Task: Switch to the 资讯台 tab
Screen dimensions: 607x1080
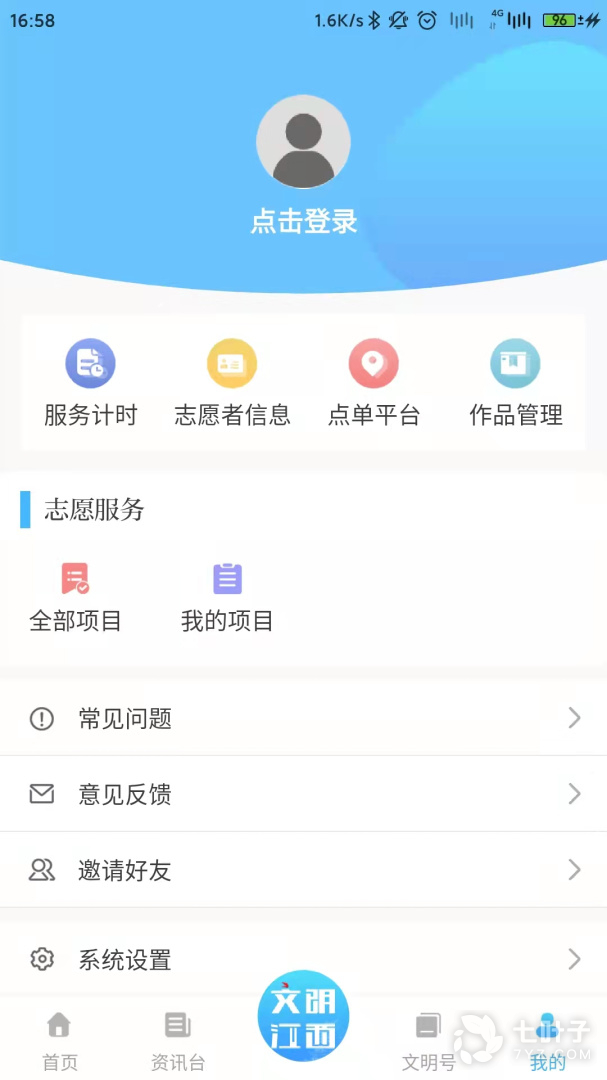Action: point(178,1040)
